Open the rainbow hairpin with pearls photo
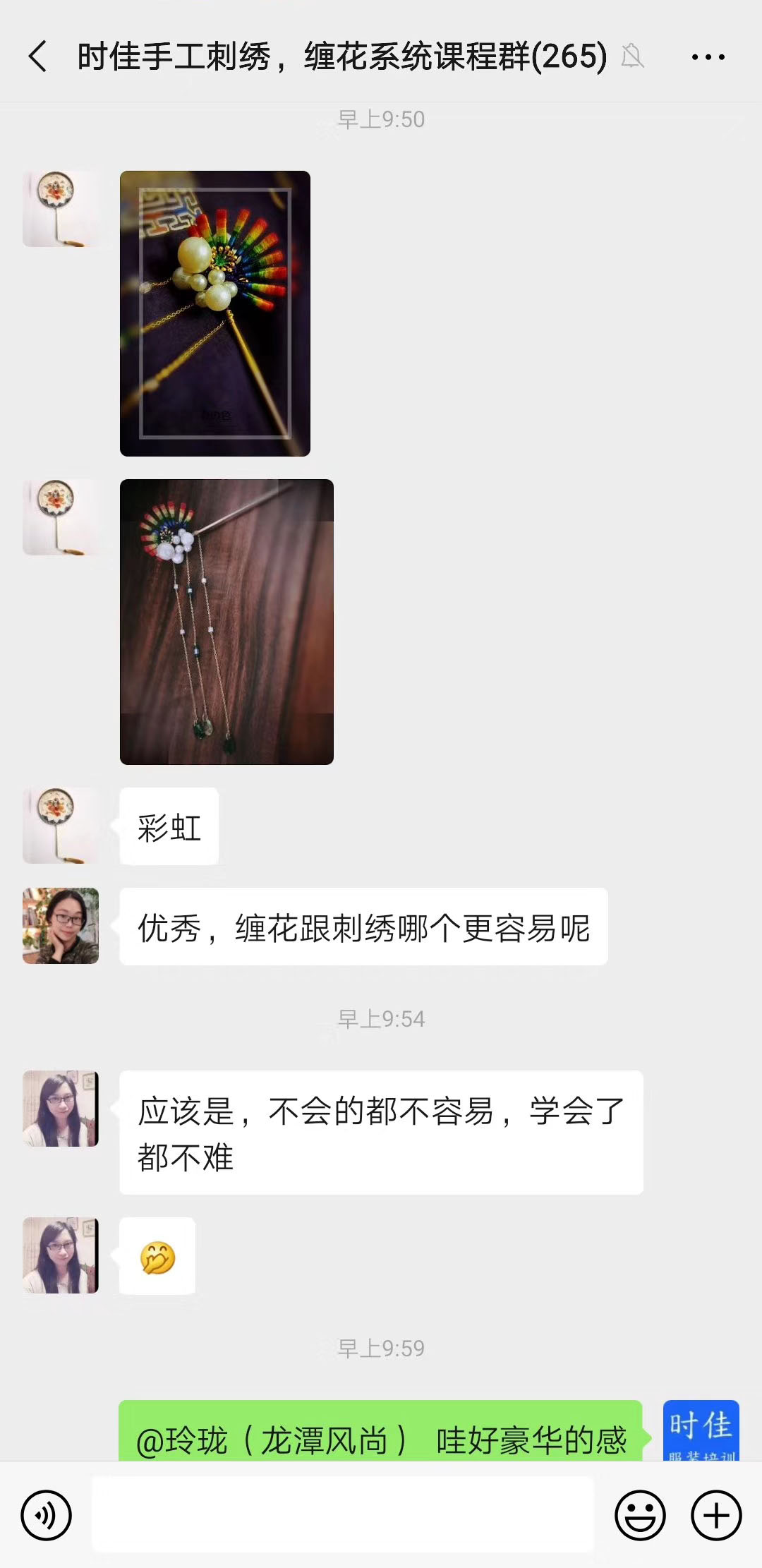 tap(215, 313)
